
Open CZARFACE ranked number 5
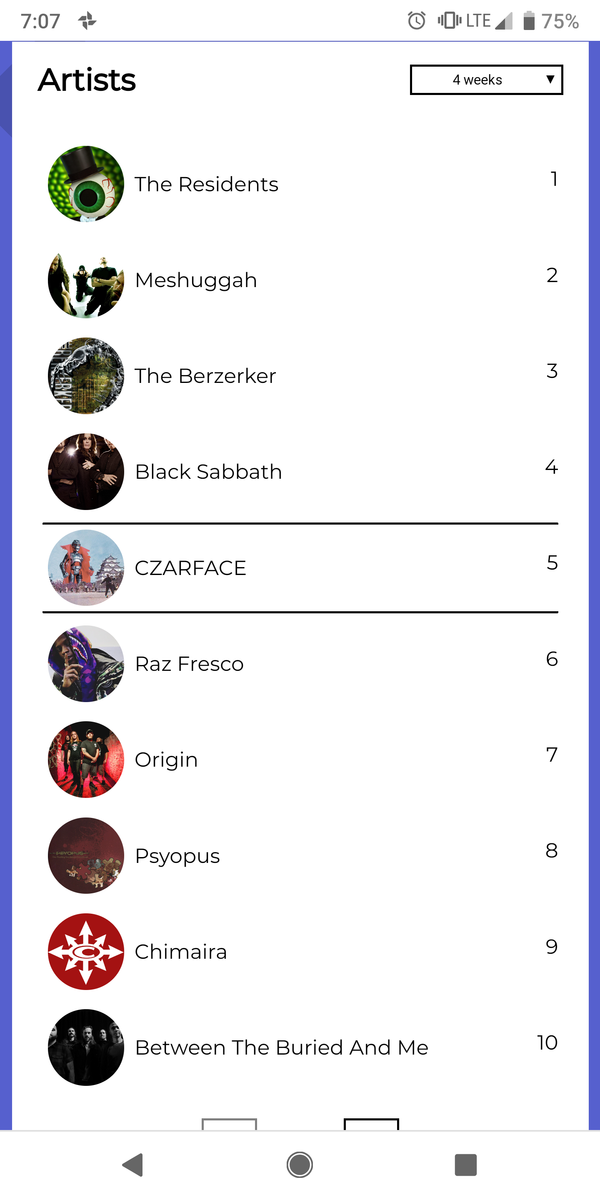300,568
